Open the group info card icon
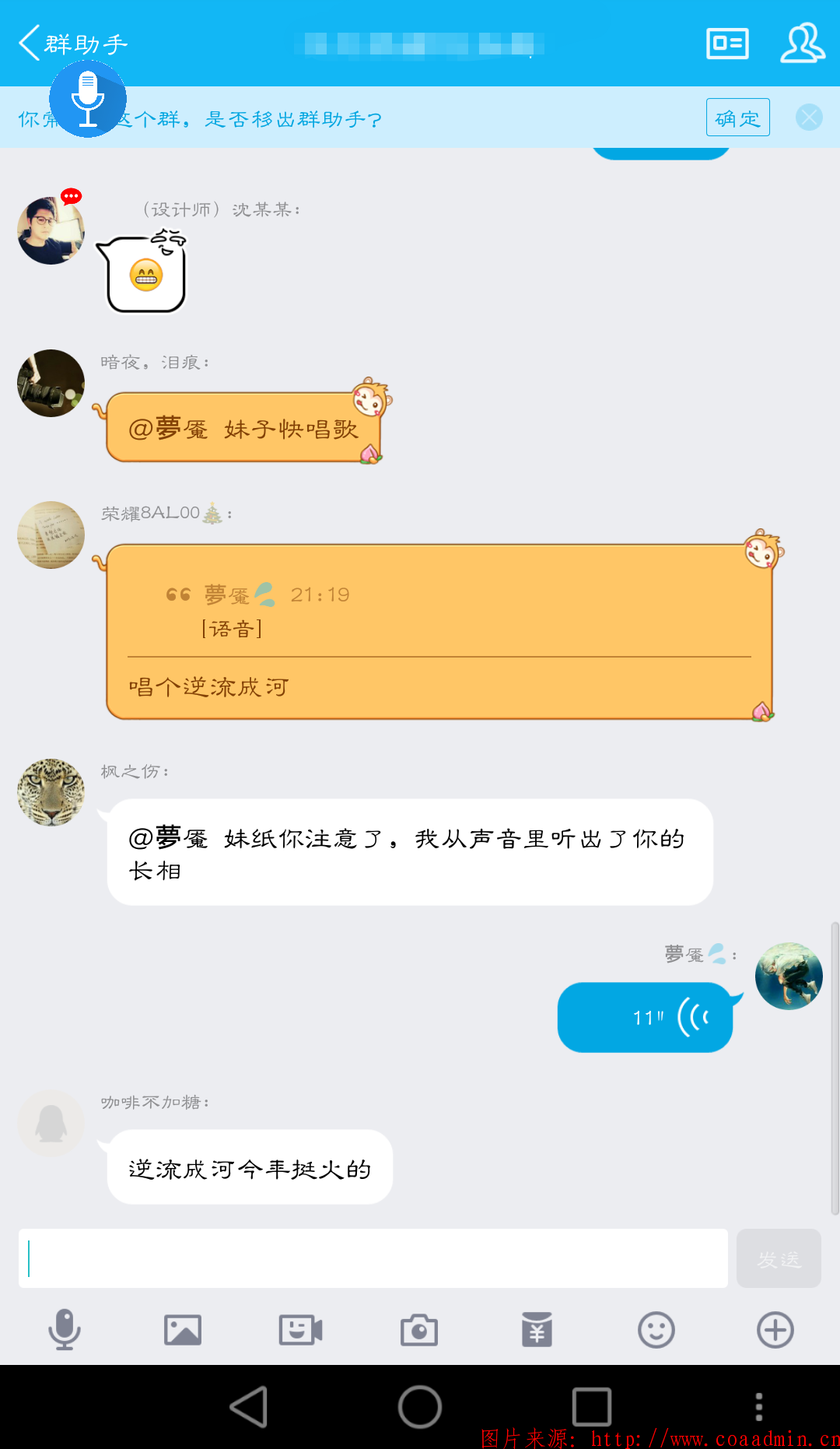Viewport: 840px width, 1449px height. 727,44
